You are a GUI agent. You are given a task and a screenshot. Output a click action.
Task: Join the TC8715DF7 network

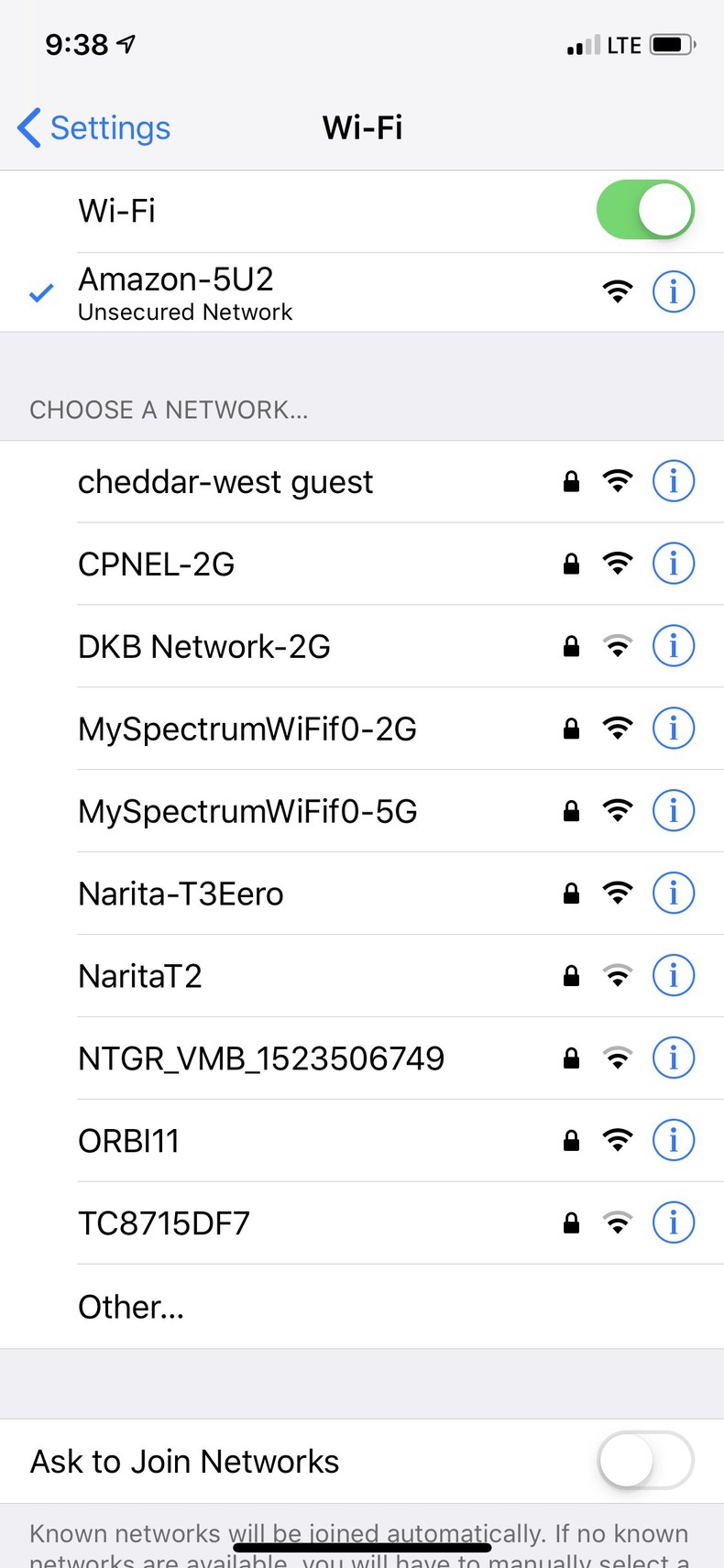pyautogui.click(x=164, y=1224)
